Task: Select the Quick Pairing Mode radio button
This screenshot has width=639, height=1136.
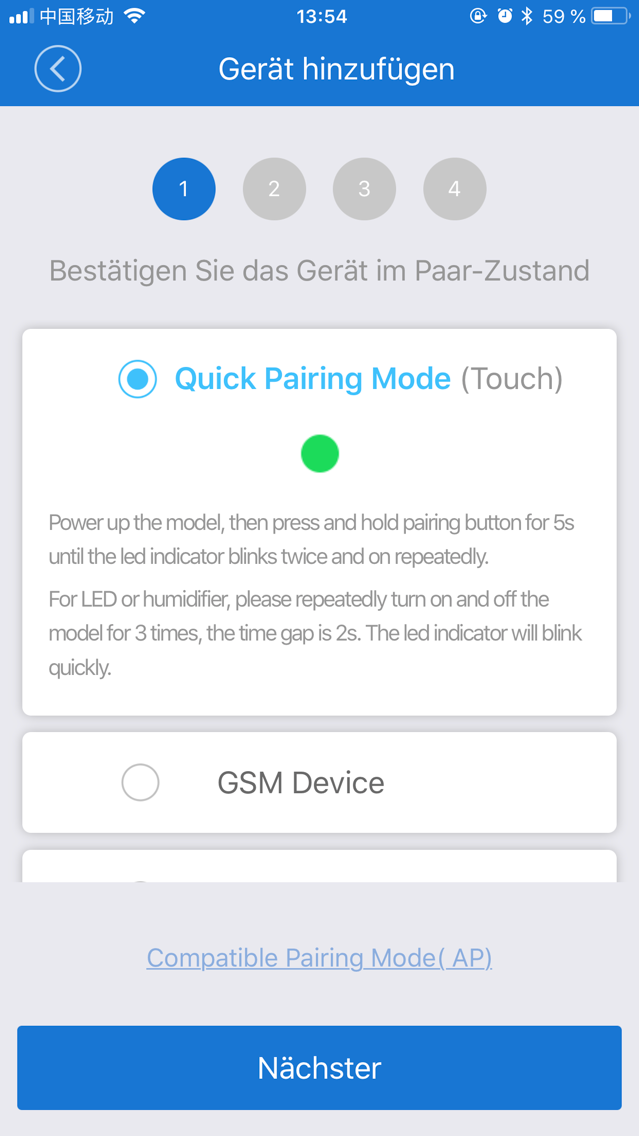Action: [x=138, y=379]
